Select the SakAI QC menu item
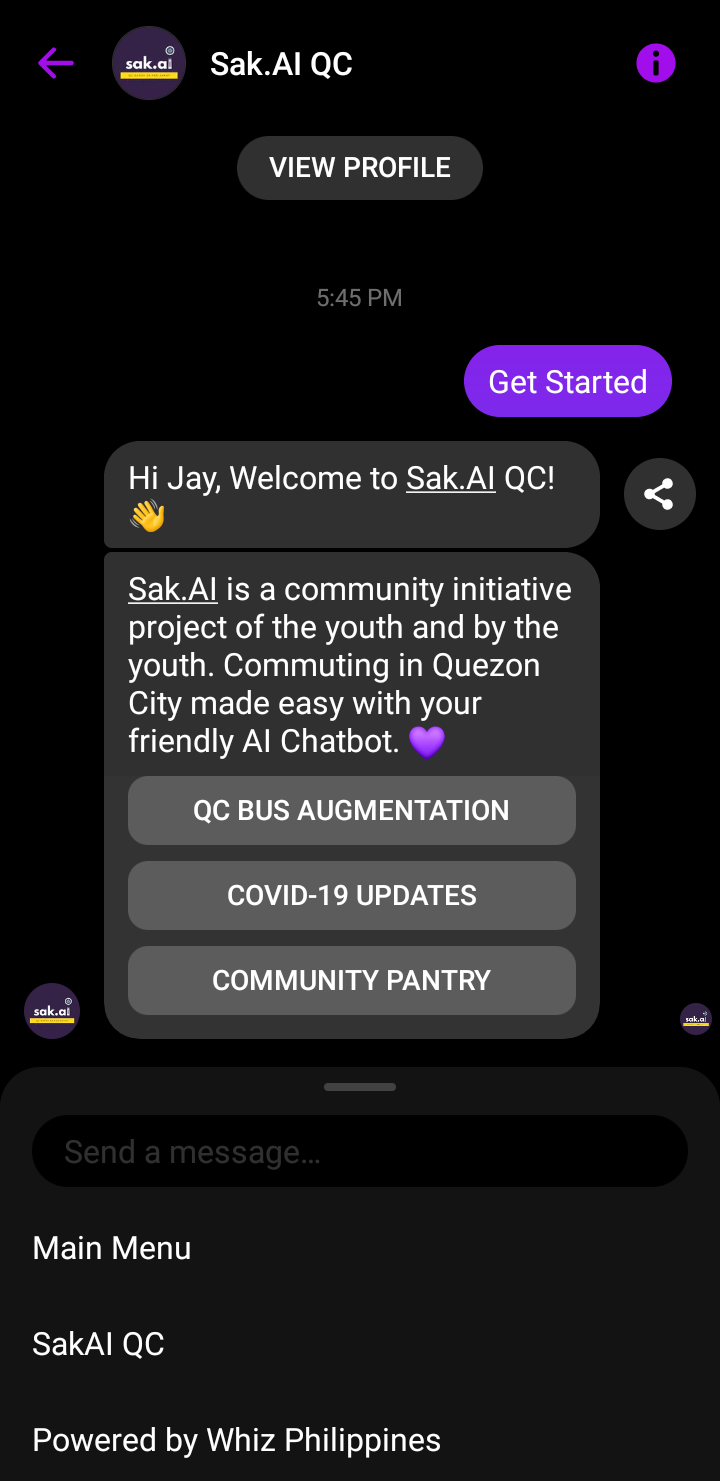 coord(360,1344)
